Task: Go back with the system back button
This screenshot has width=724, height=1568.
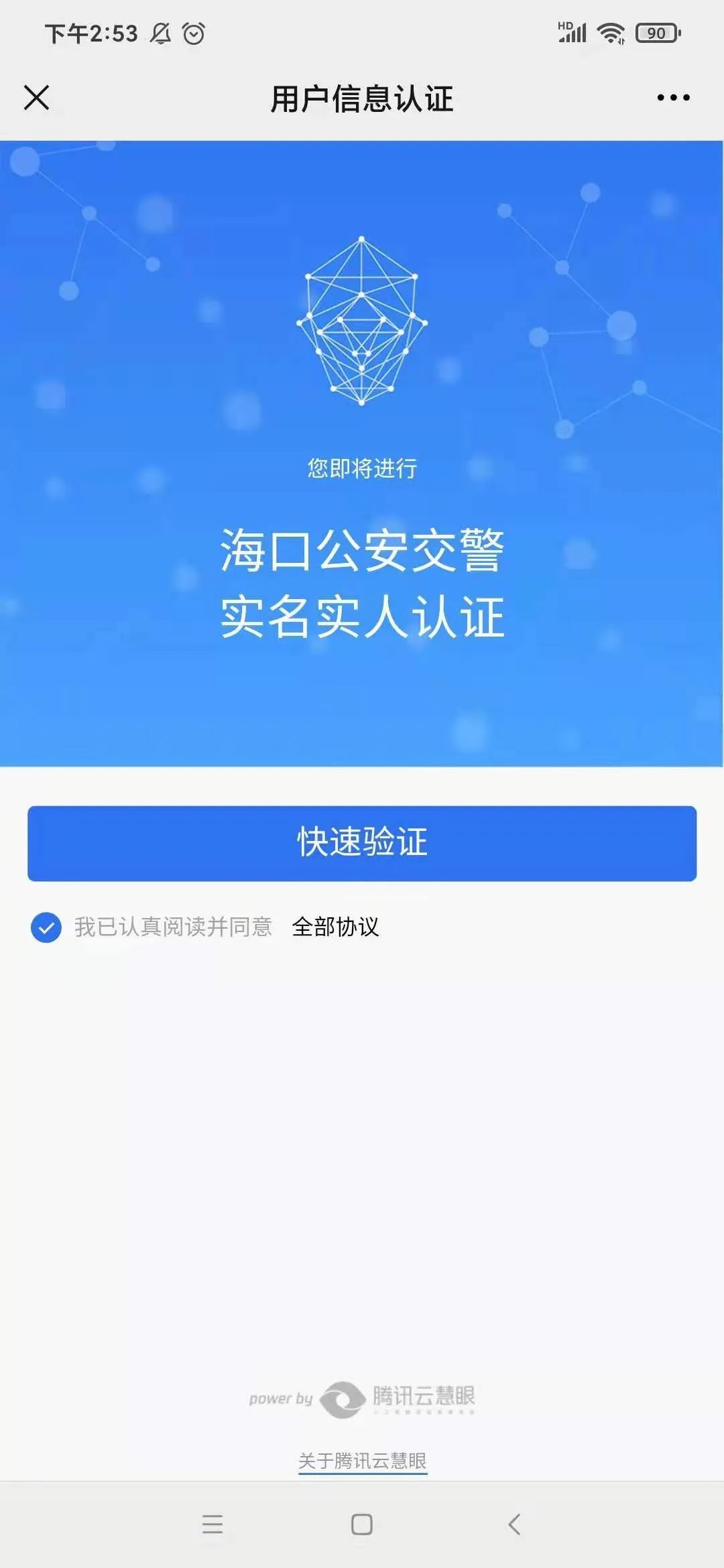Action: pos(514,1524)
